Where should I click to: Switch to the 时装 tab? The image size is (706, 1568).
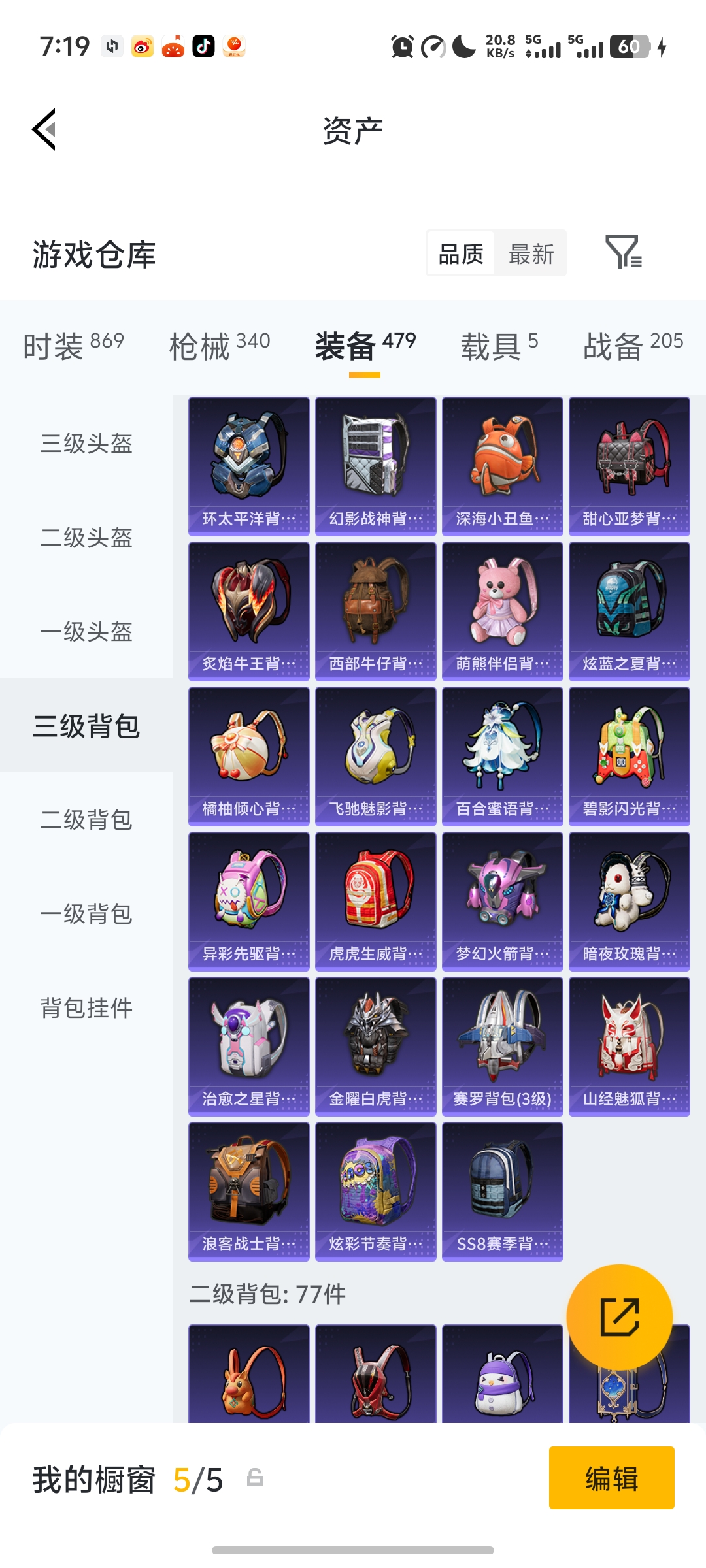(73, 345)
